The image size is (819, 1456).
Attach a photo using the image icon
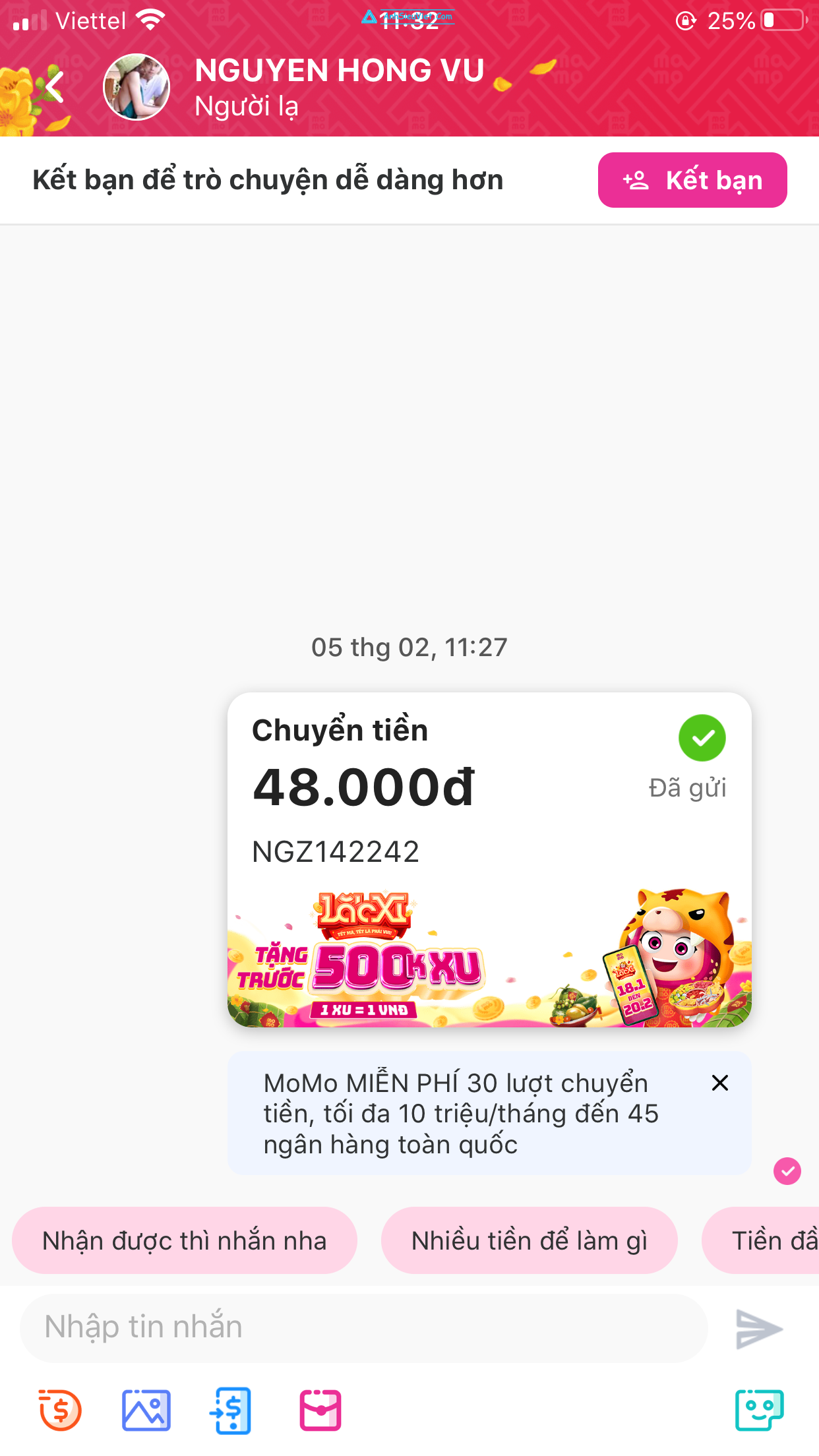click(x=146, y=1410)
